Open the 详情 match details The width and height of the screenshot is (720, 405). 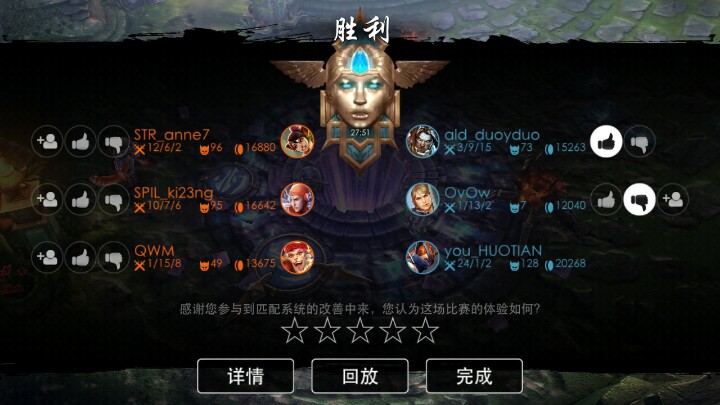click(x=245, y=376)
